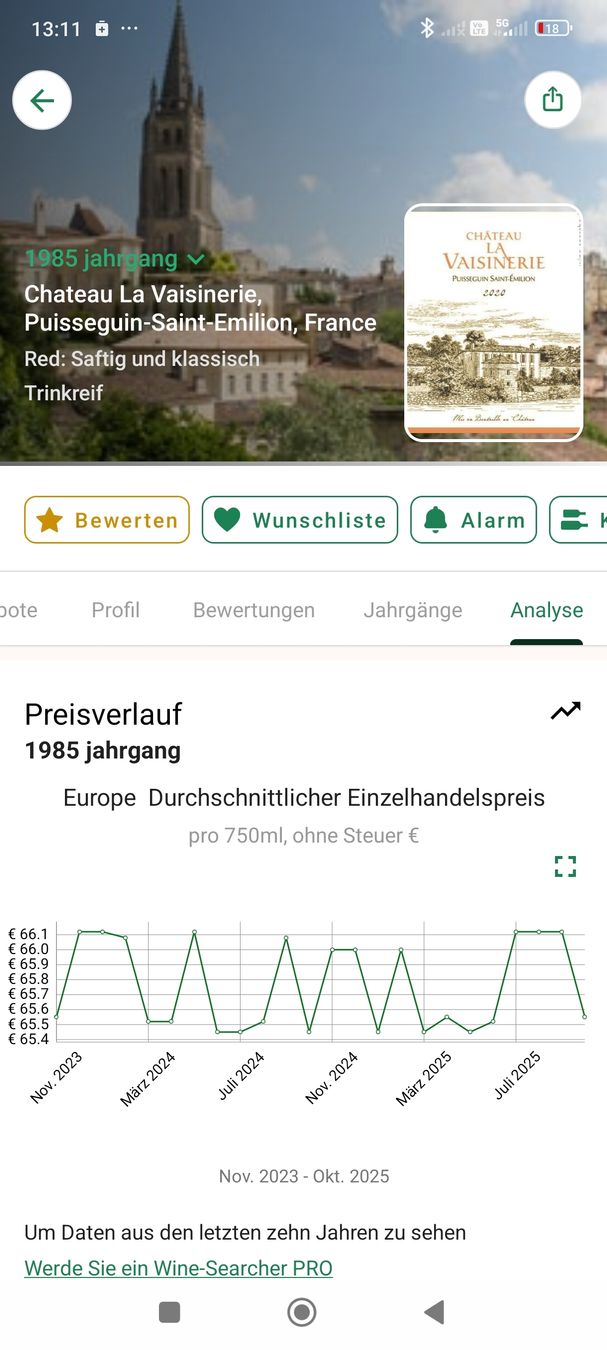Open the Werde Sie ein Wine-Searcher PRO link
Screen dimensions: 607x1350
pyautogui.click(x=178, y=1268)
